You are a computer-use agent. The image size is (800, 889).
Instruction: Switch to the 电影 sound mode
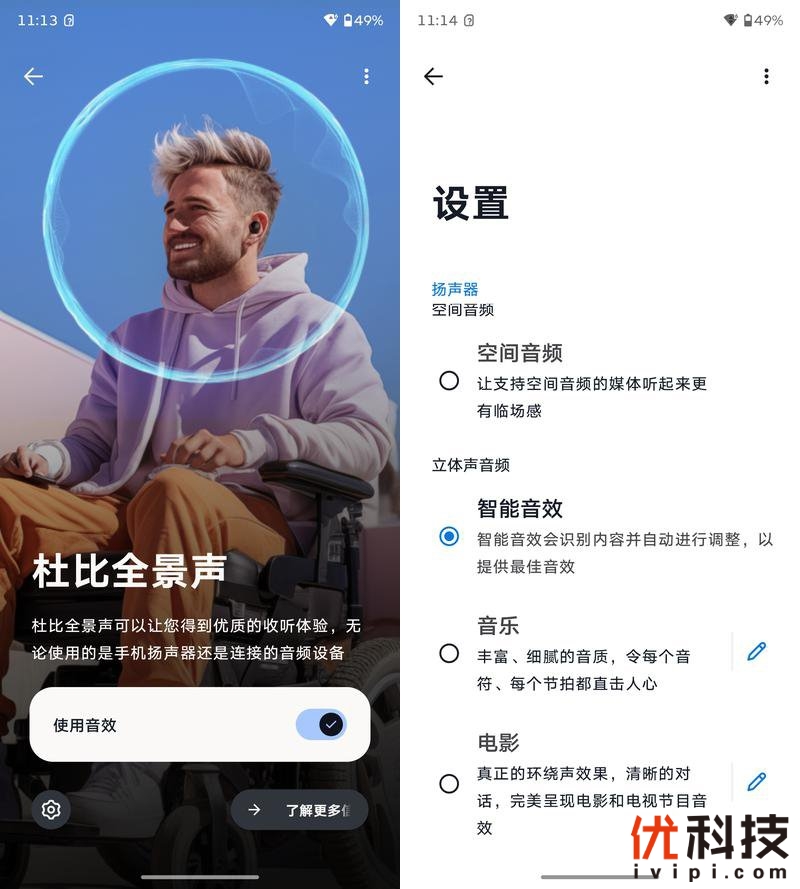coord(450,784)
